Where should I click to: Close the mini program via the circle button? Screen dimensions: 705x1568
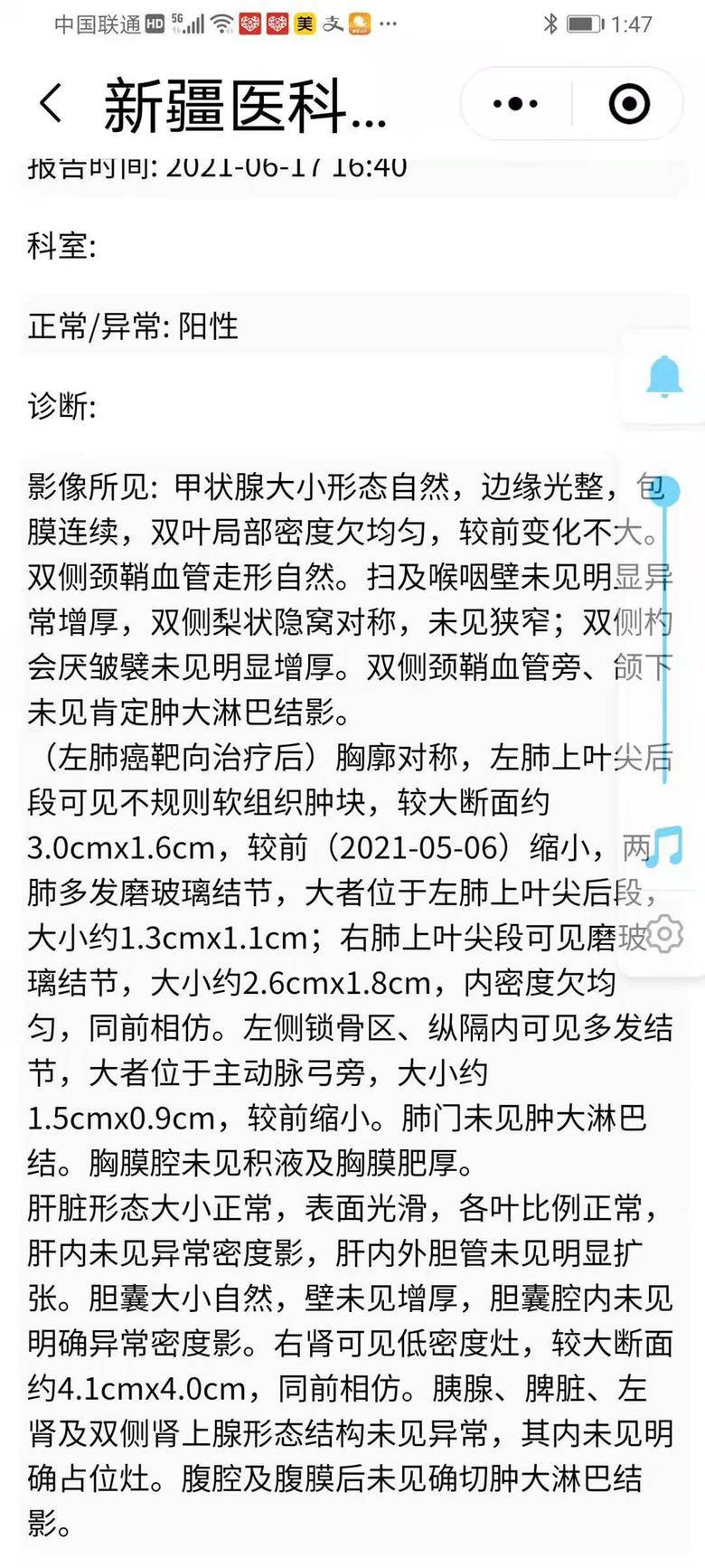point(629,104)
